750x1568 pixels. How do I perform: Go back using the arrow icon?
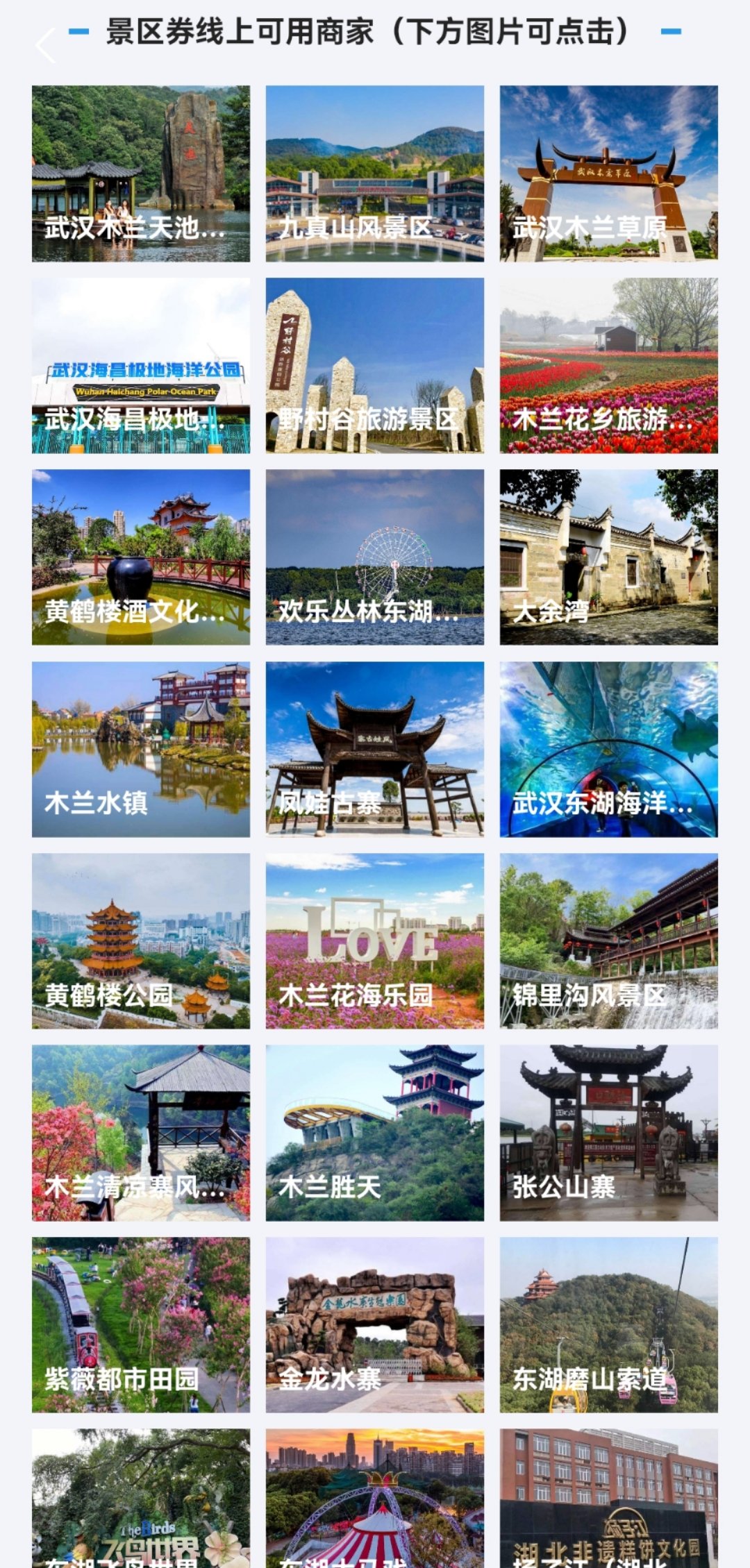point(46,46)
